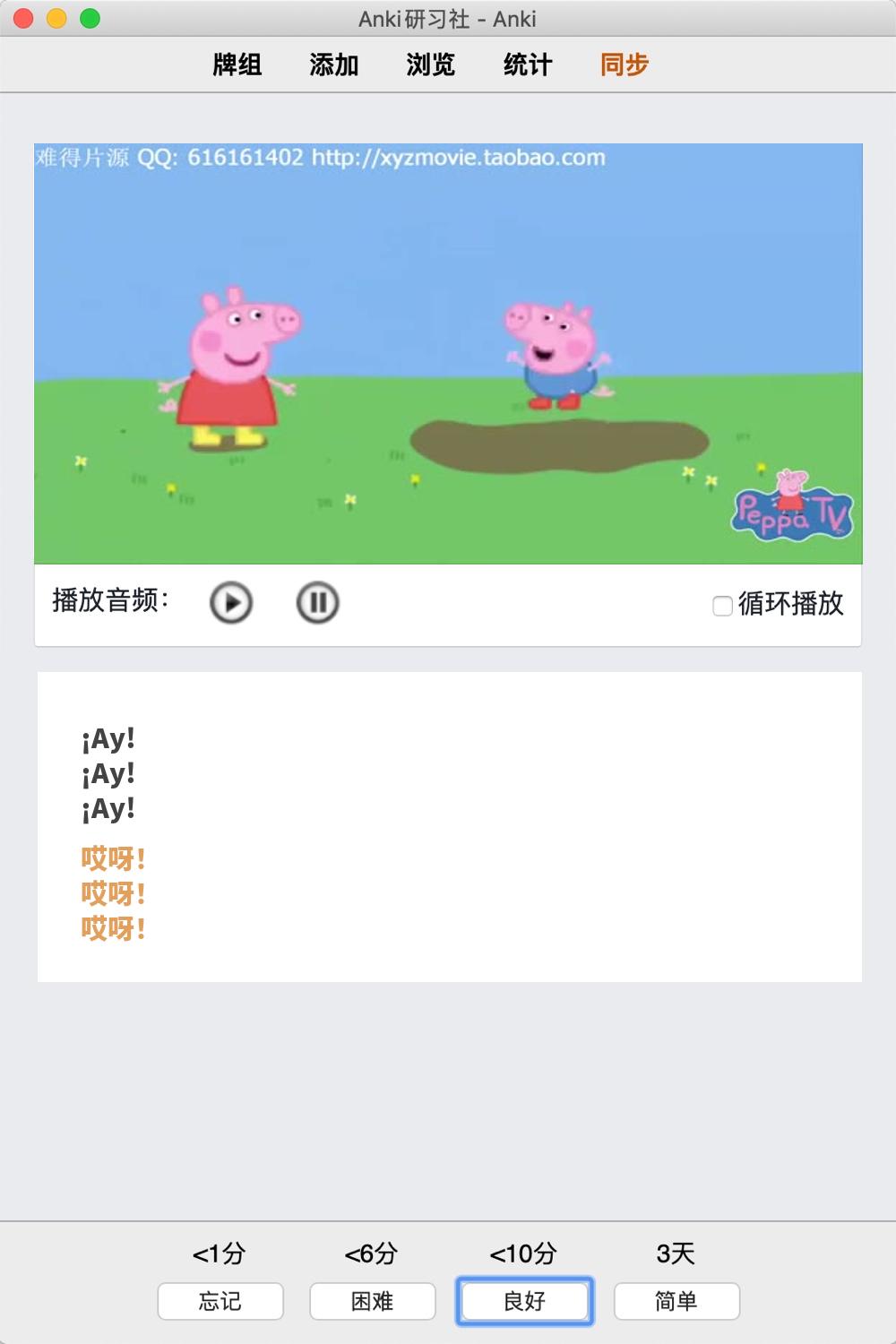Rate the card as 简单
Image resolution: width=896 pixels, height=1344 pixels.
point(676,1301)
